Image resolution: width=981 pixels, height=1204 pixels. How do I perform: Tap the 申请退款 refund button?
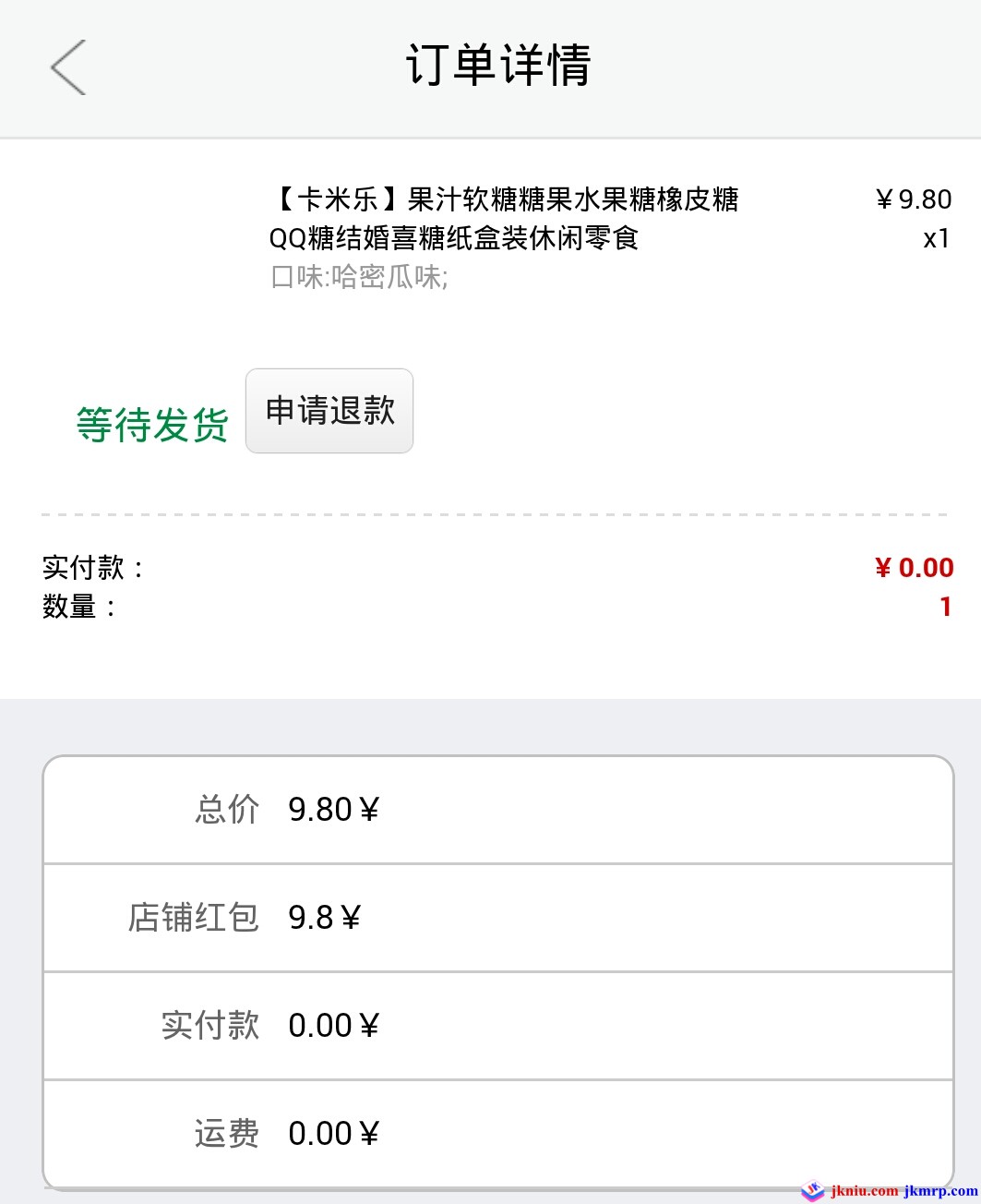[329, 411]
